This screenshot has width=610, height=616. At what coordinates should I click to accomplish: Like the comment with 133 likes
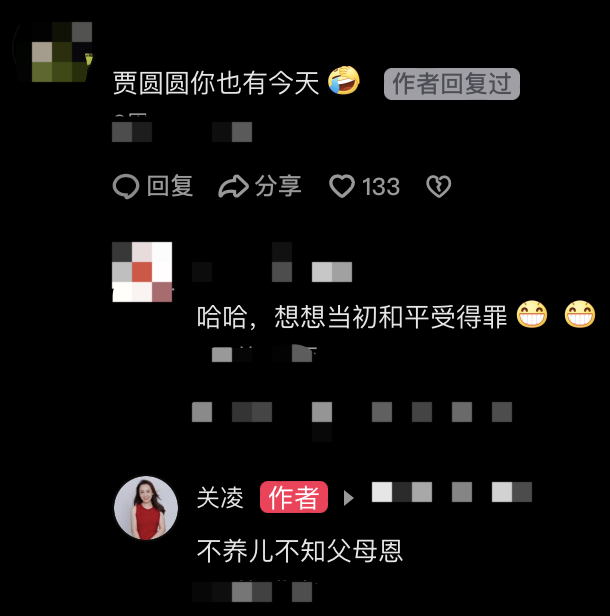(343, 186)
